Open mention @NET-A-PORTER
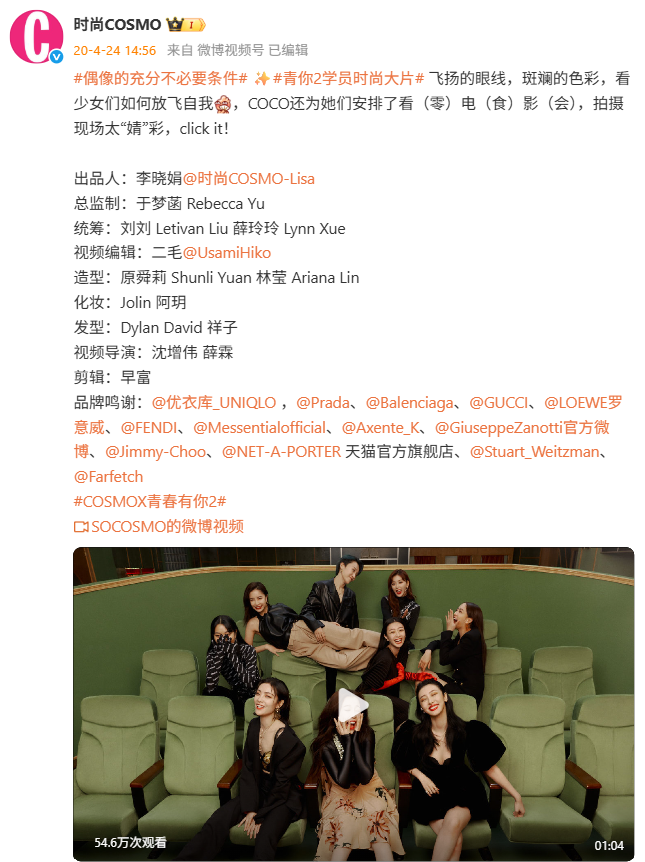 [x=281, y=453]
